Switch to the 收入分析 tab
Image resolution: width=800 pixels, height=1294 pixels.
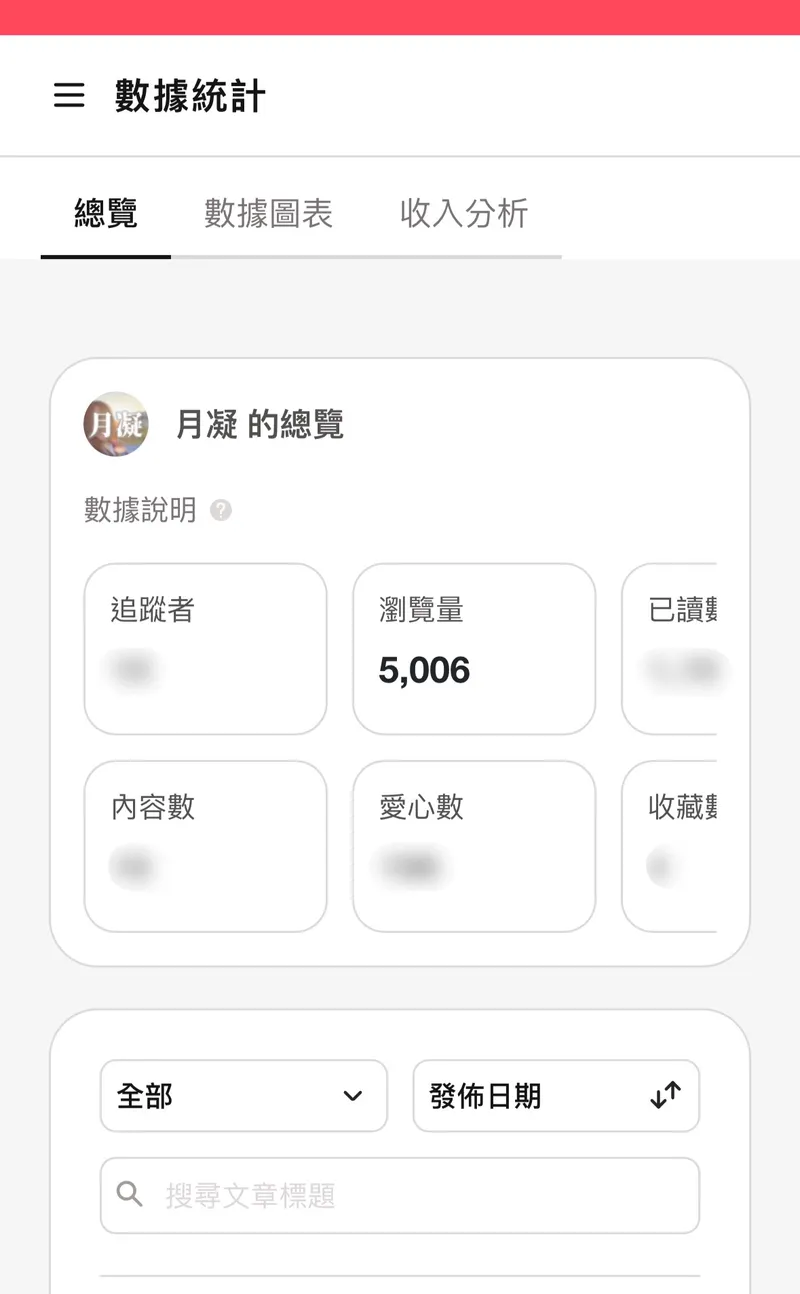tap(463, 213)
